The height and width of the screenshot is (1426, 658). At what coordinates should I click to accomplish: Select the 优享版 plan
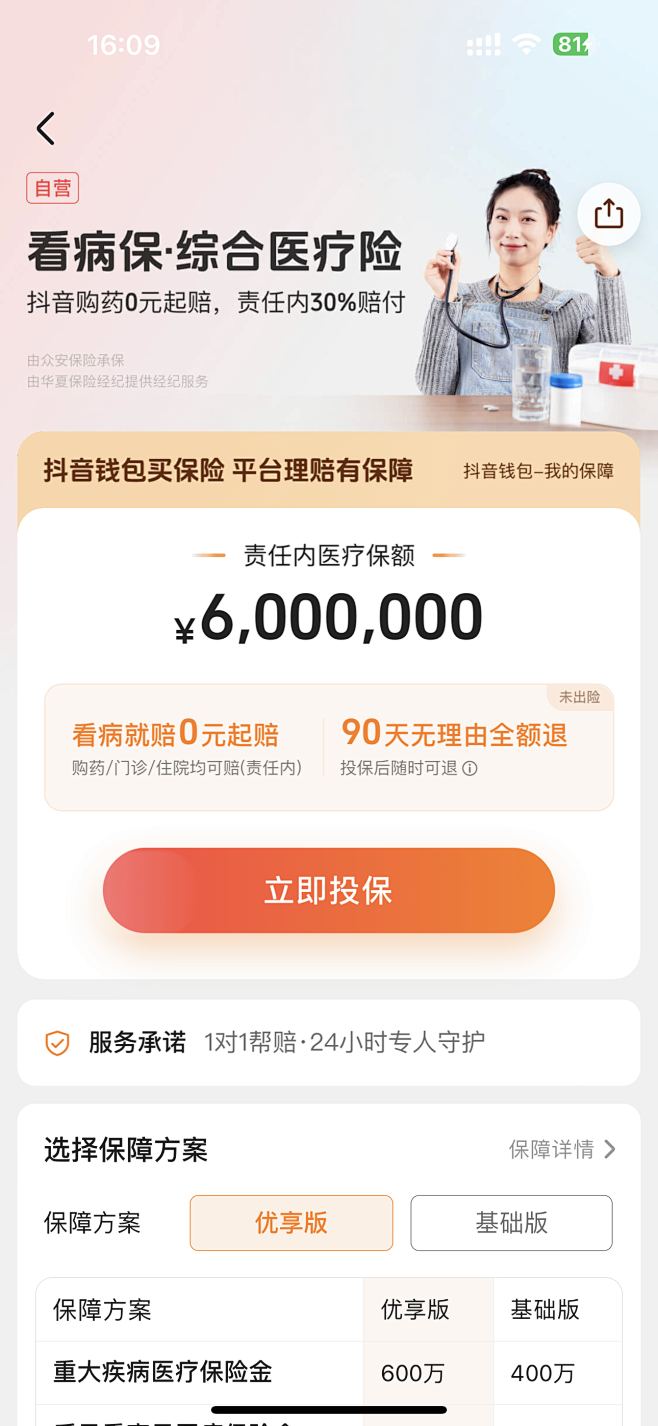coord(291,1222)
